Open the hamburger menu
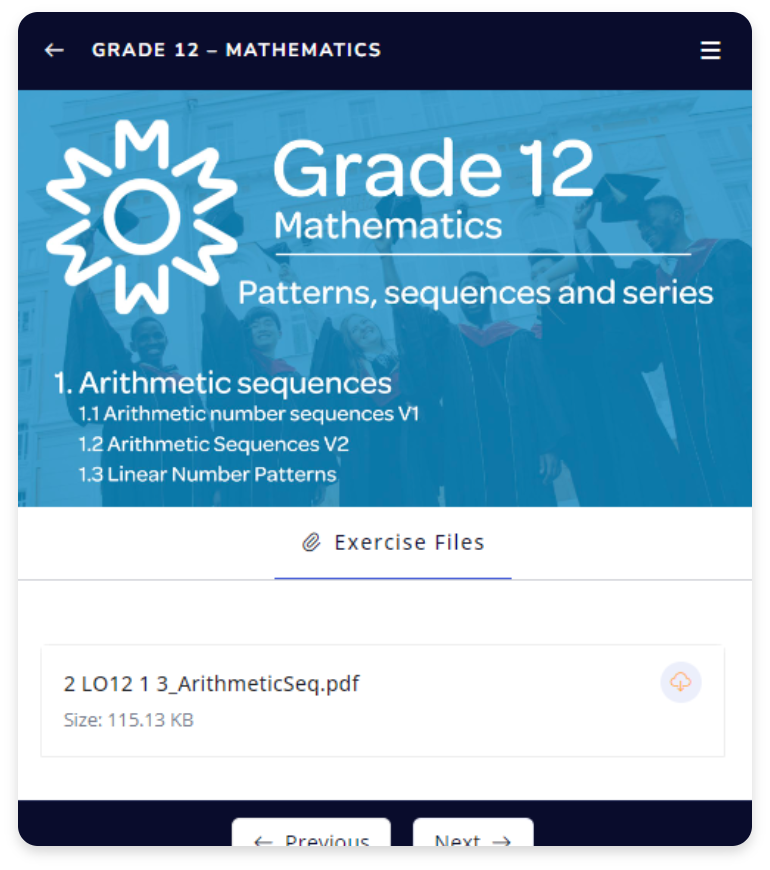Viewport: 770px width, 870px height. pos(710,50)
